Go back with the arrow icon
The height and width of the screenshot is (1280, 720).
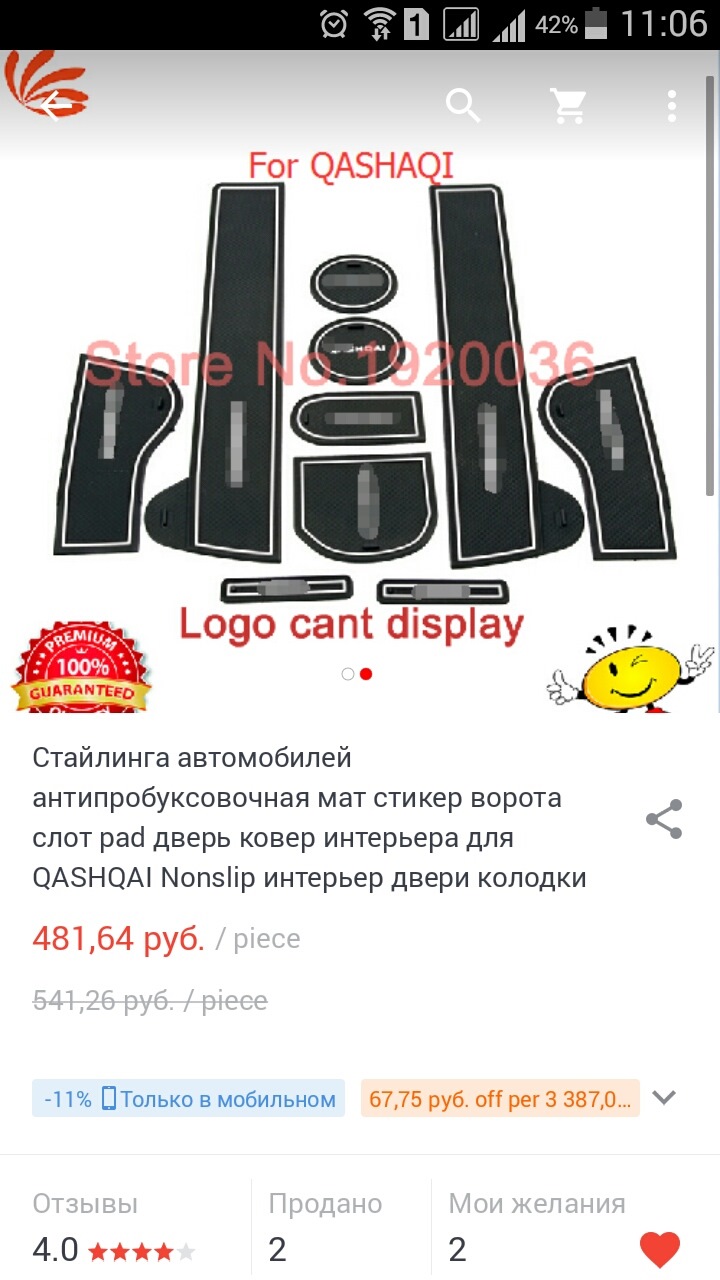[56, 104]
